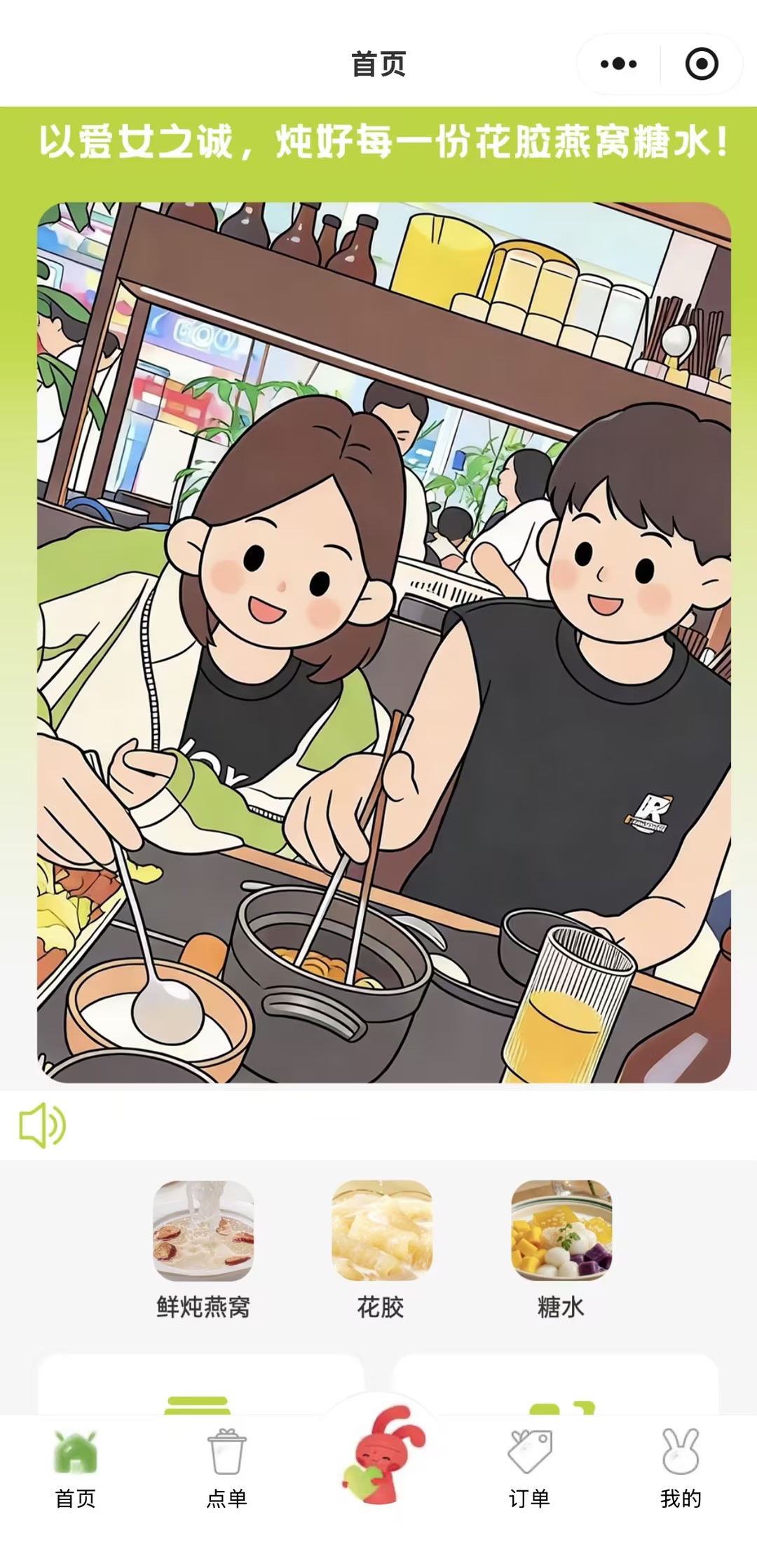Open the mini program more options menu
This screenshot has height=1568, width=757.
click(x=618, y=64)
